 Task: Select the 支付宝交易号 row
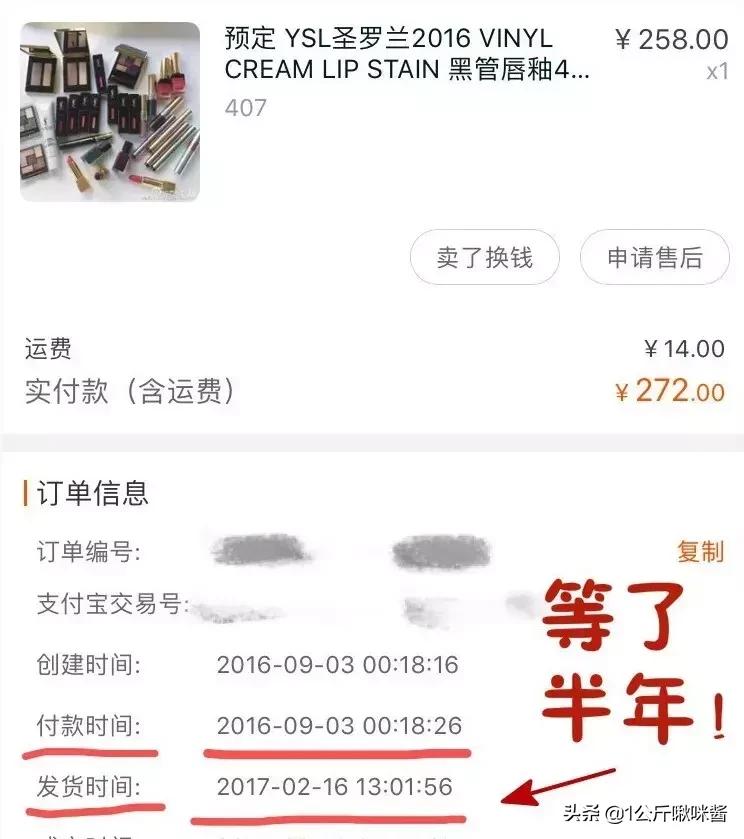point(110,601)
